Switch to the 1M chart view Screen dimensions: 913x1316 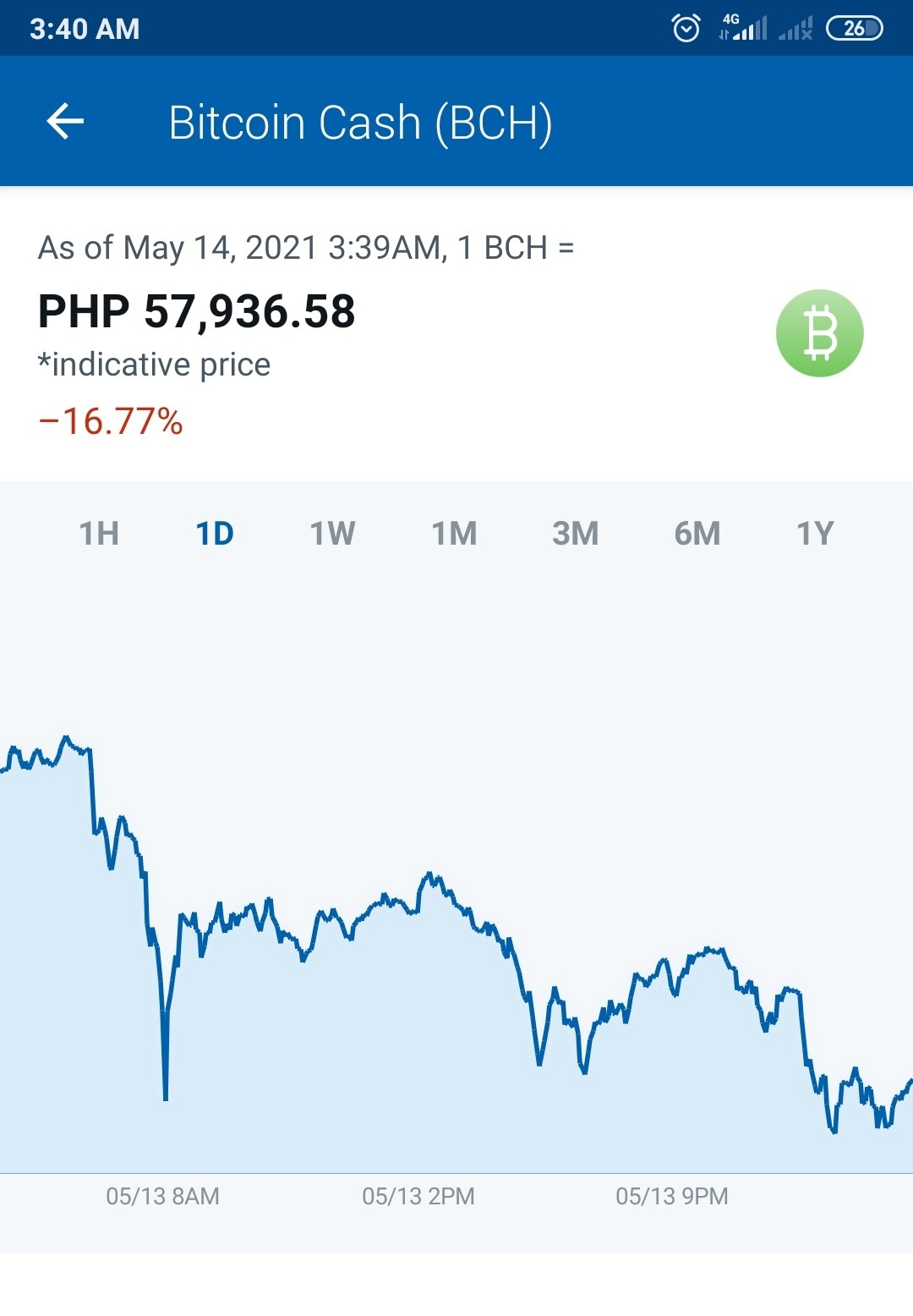pos(454,534)
